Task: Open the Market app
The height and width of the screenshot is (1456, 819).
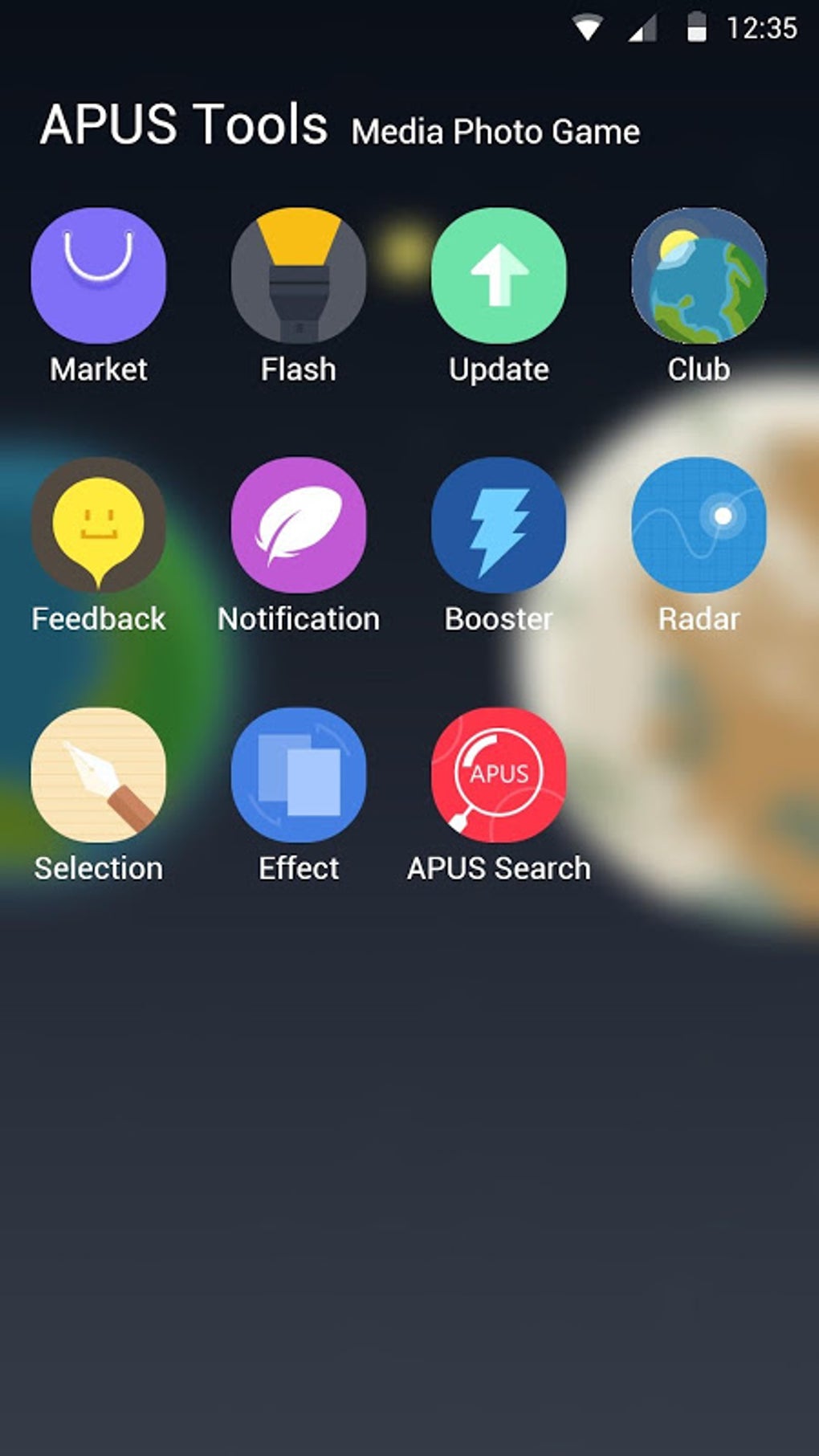Action: pos(98,275)
